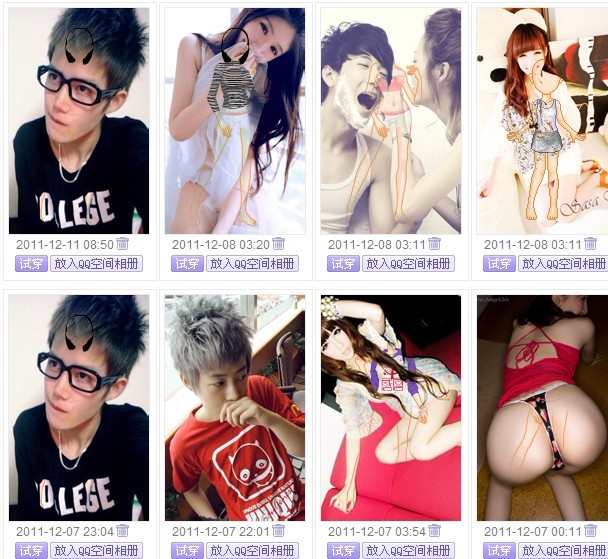The width and height of the screenshot is (608, 559).
Task: Trash the item dated 2011-12-07 03:54
Action: click(435, 531)
